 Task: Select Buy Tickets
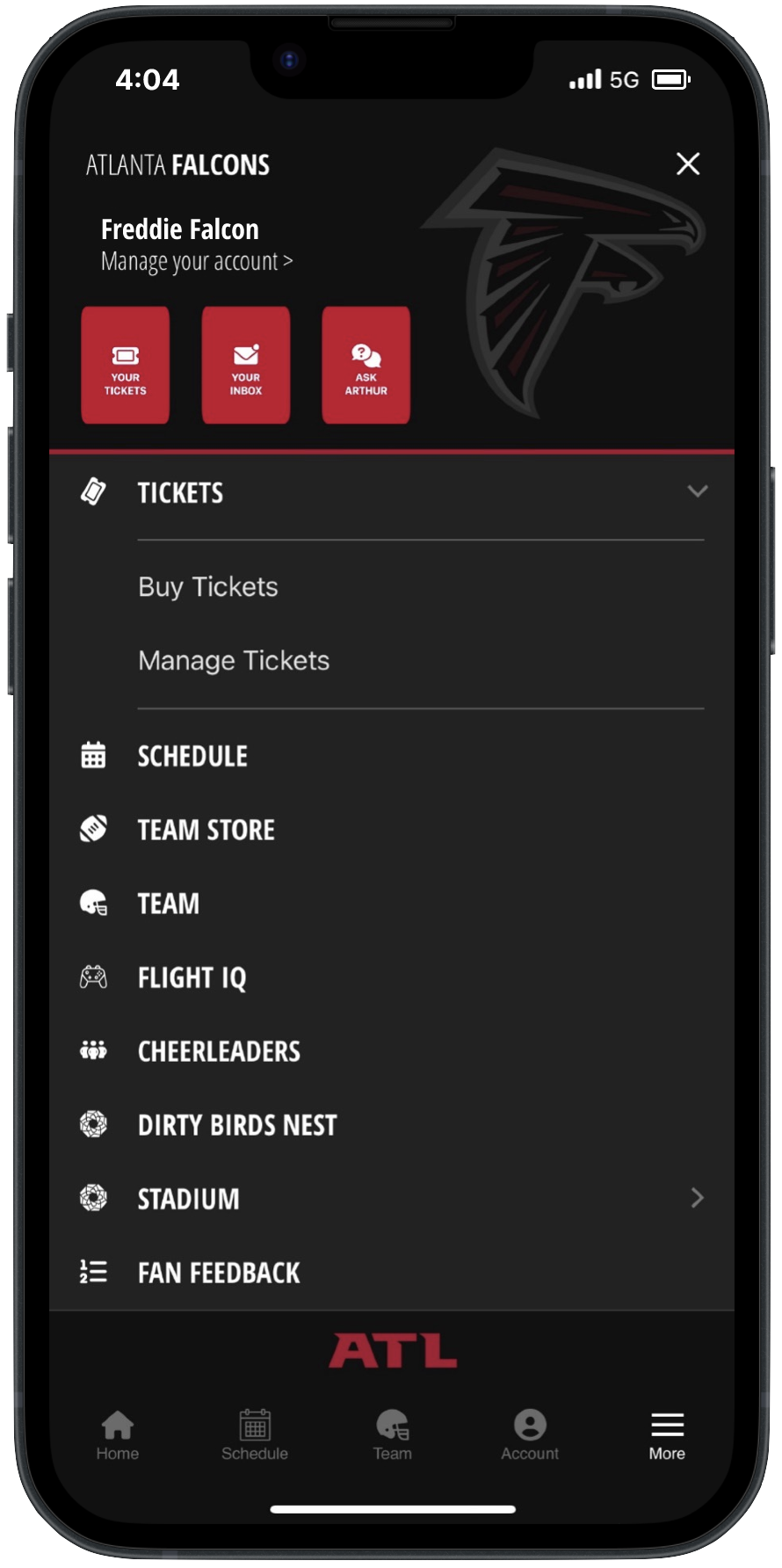208,586
